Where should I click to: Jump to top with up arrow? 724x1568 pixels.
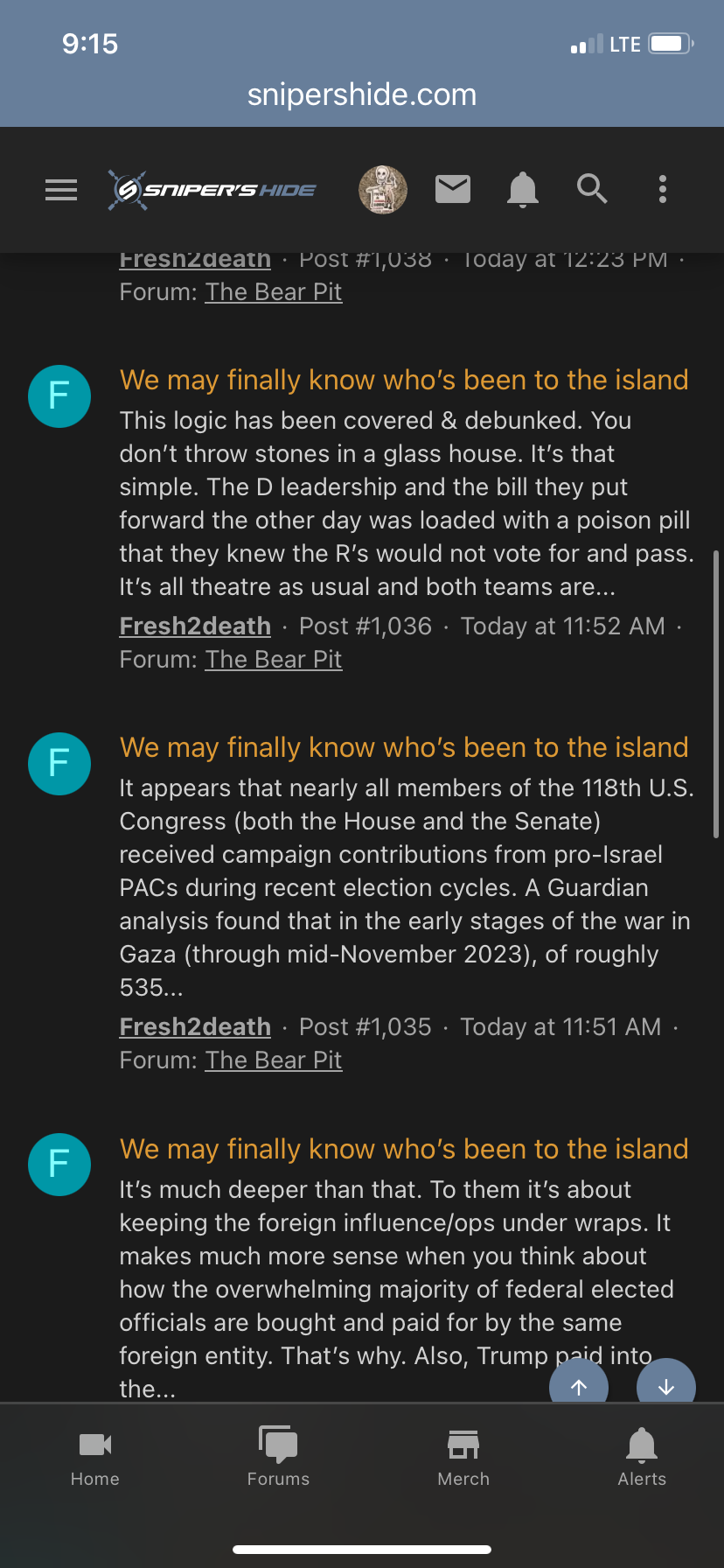[x=579, y=1384]
